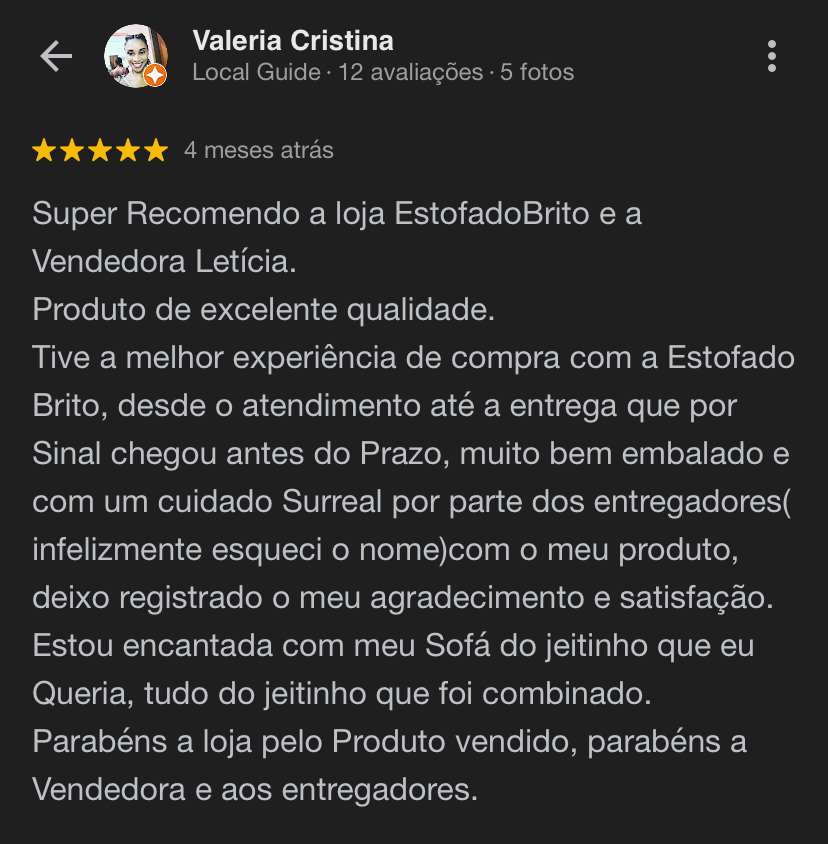The height and width of the screenshot is (844, 828).
Task: Open the three-dot overflow menu
Action: click(772, 57)
